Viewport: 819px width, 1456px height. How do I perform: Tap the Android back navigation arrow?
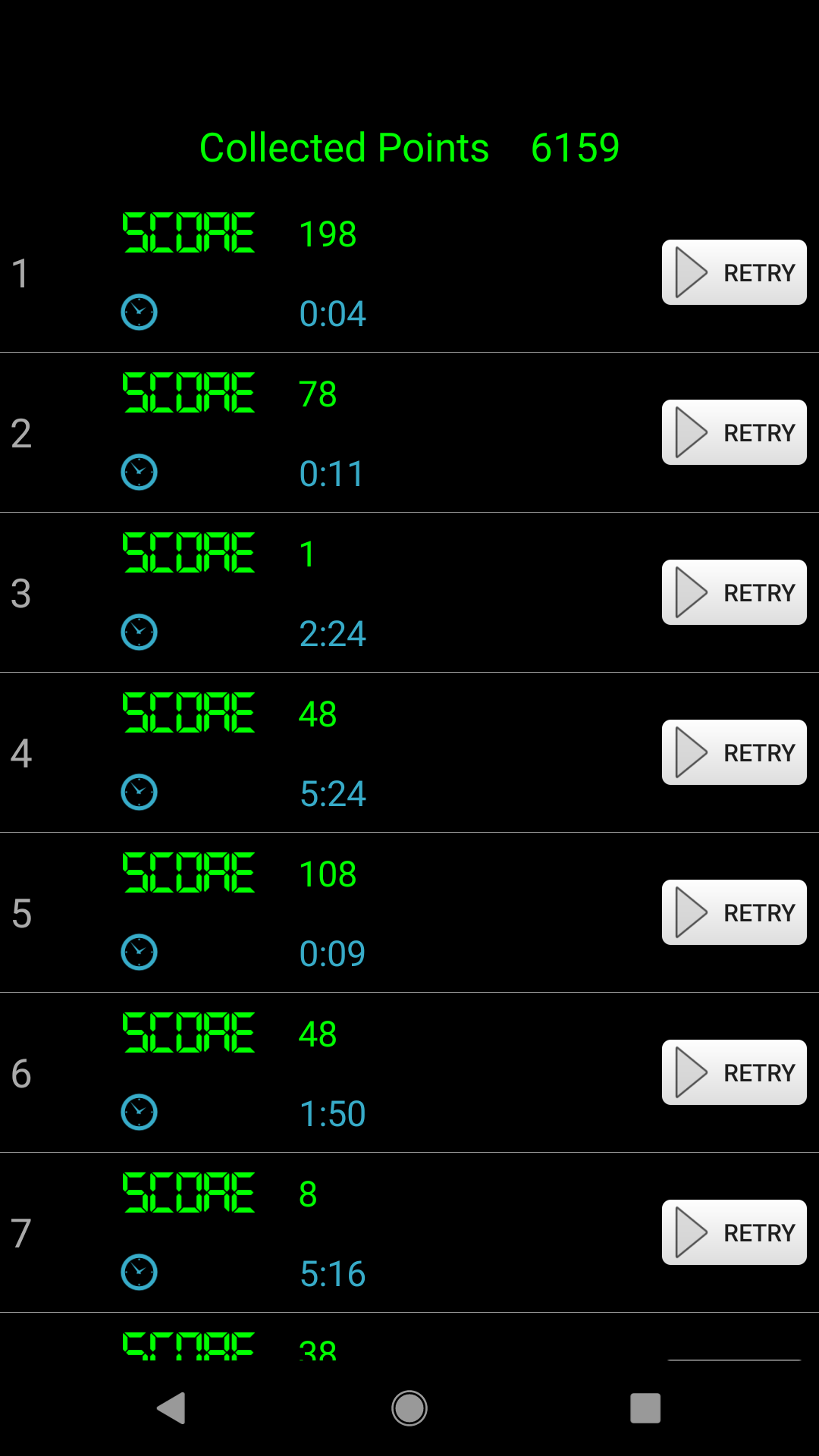coord(171,1407)
